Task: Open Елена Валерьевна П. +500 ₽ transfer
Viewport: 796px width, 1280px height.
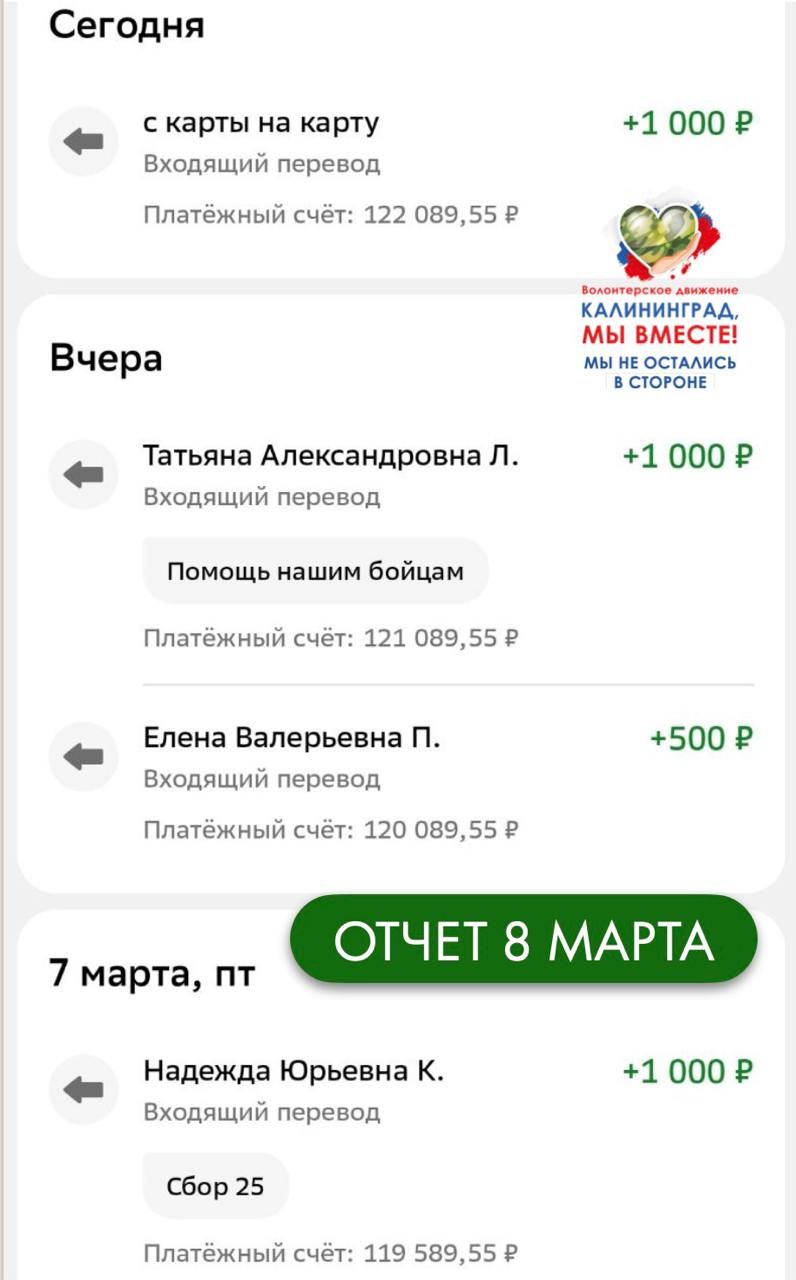Action: pyautogui.click(x=292, y=739)
